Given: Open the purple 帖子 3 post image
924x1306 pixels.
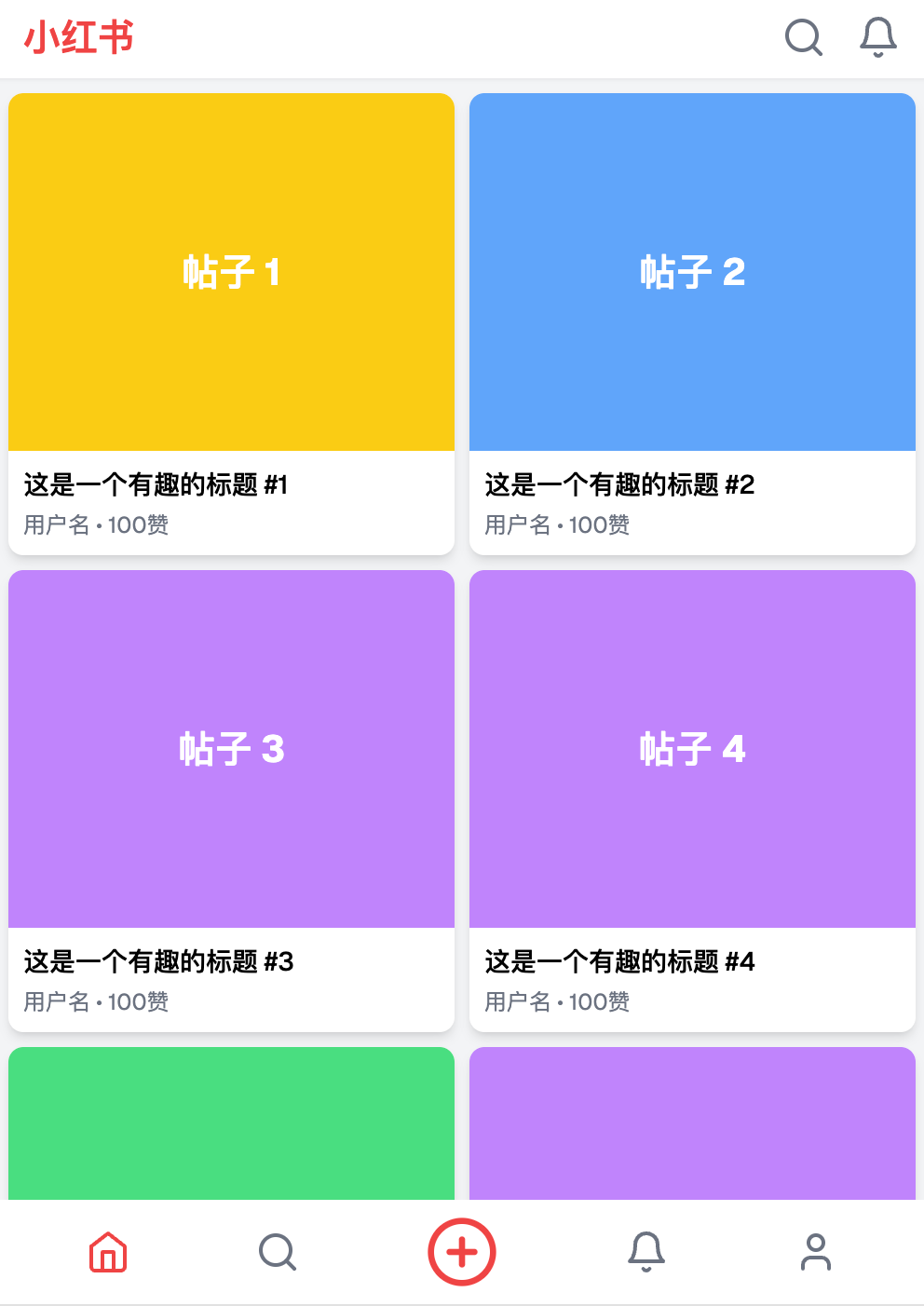Looking at the screenshot, I should click(231, 747).
